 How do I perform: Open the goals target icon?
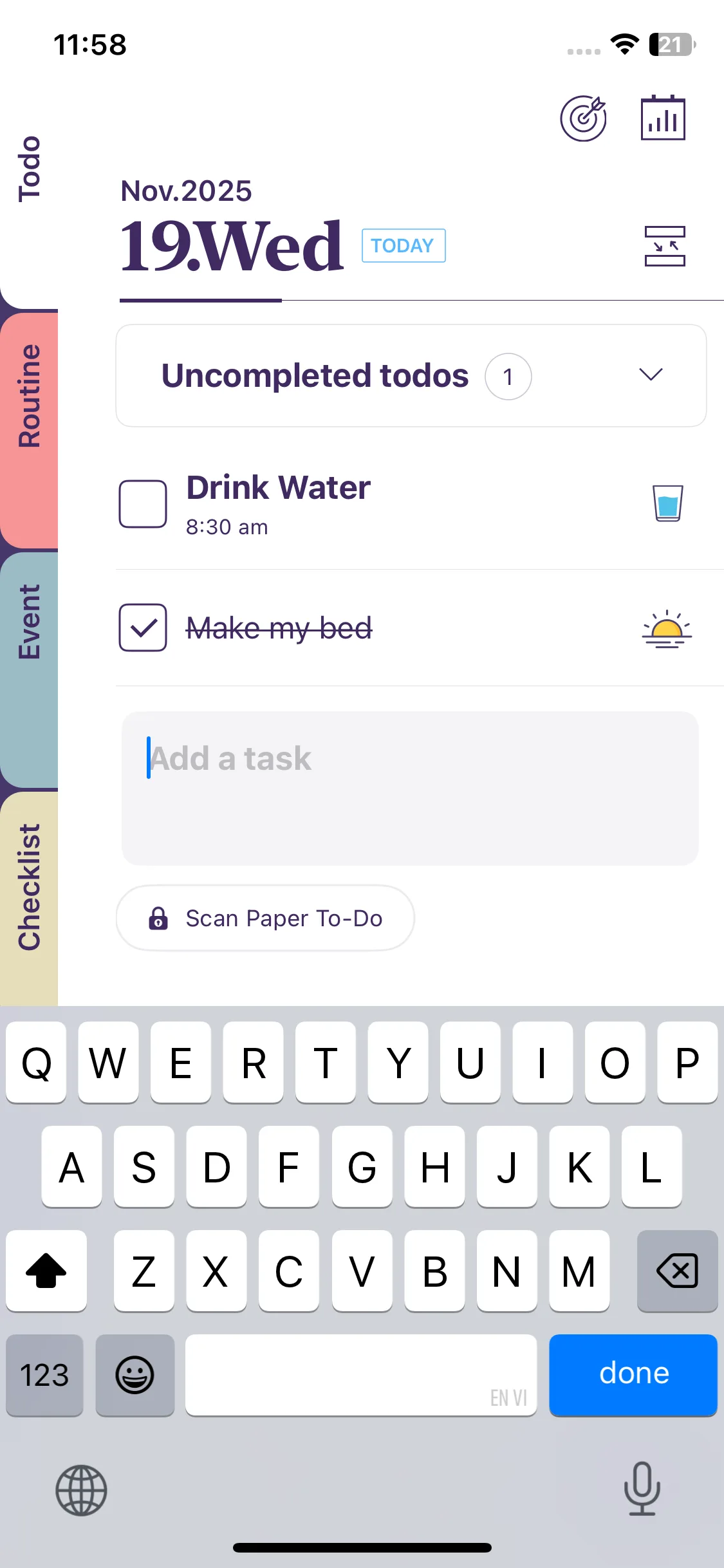pos(583,118)
